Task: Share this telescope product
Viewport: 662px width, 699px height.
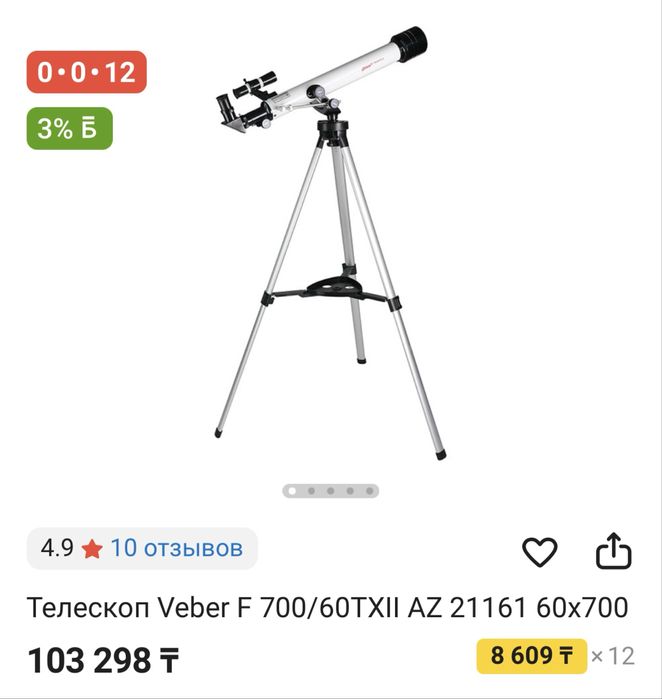Action: (614, 551)
